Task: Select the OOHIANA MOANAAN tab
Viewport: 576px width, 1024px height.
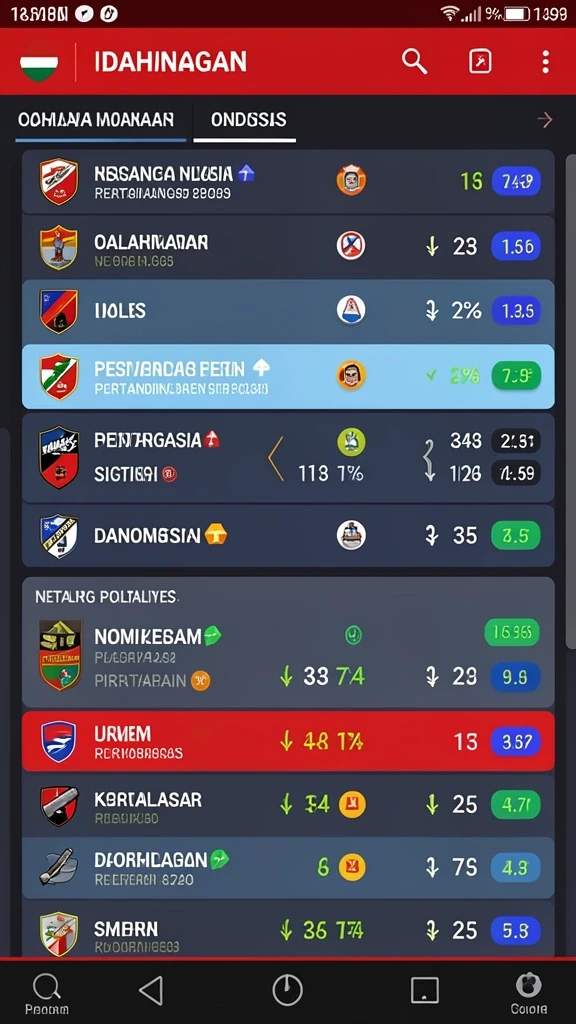Action: point(96,120)
